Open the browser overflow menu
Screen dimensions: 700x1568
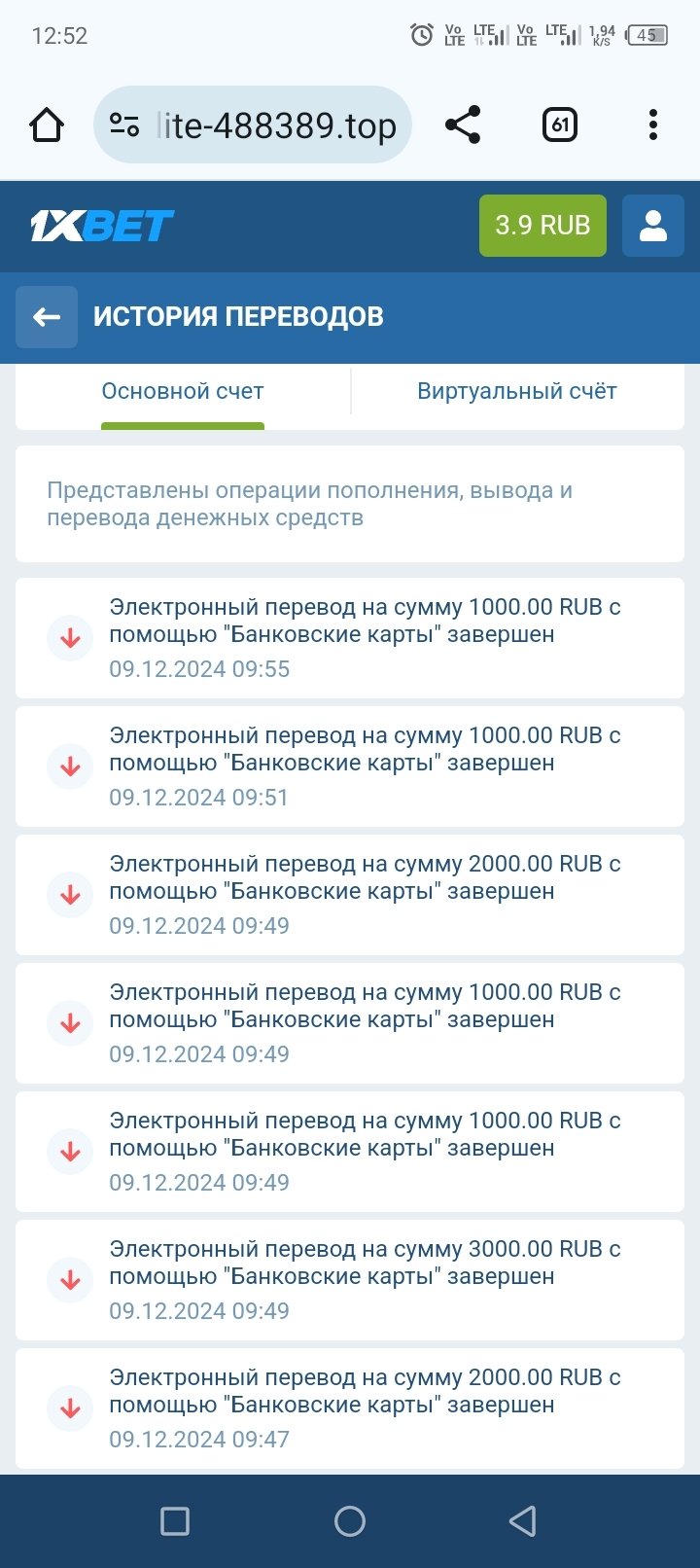point(652,125)
